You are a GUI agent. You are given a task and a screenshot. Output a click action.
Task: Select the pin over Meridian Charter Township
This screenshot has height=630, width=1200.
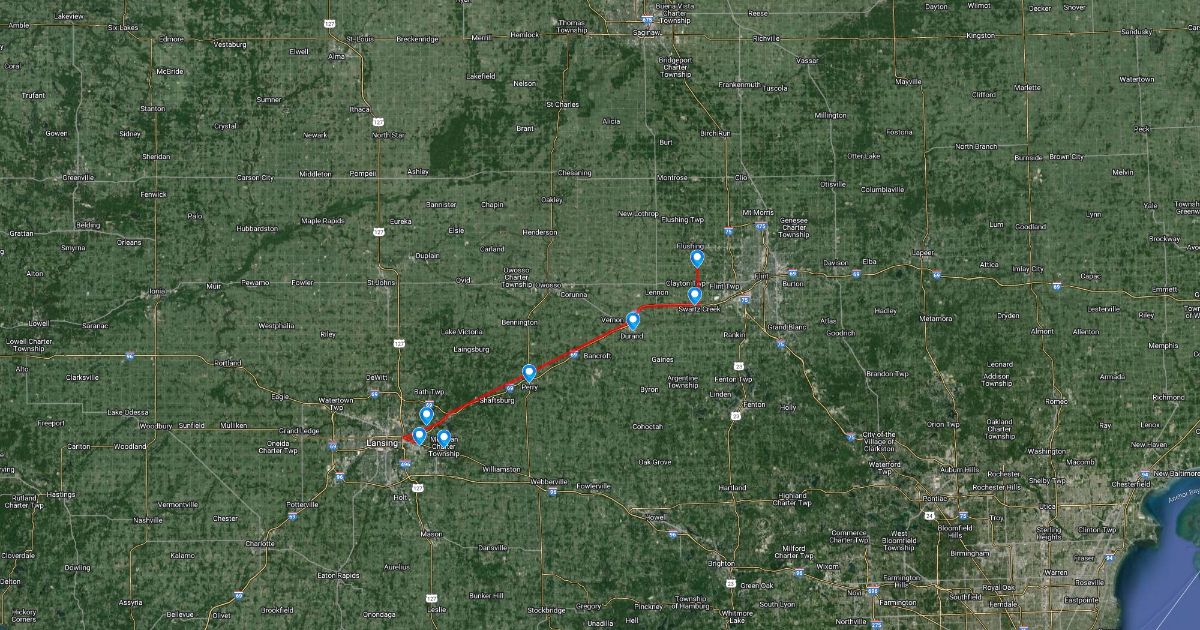coord(444,437)
